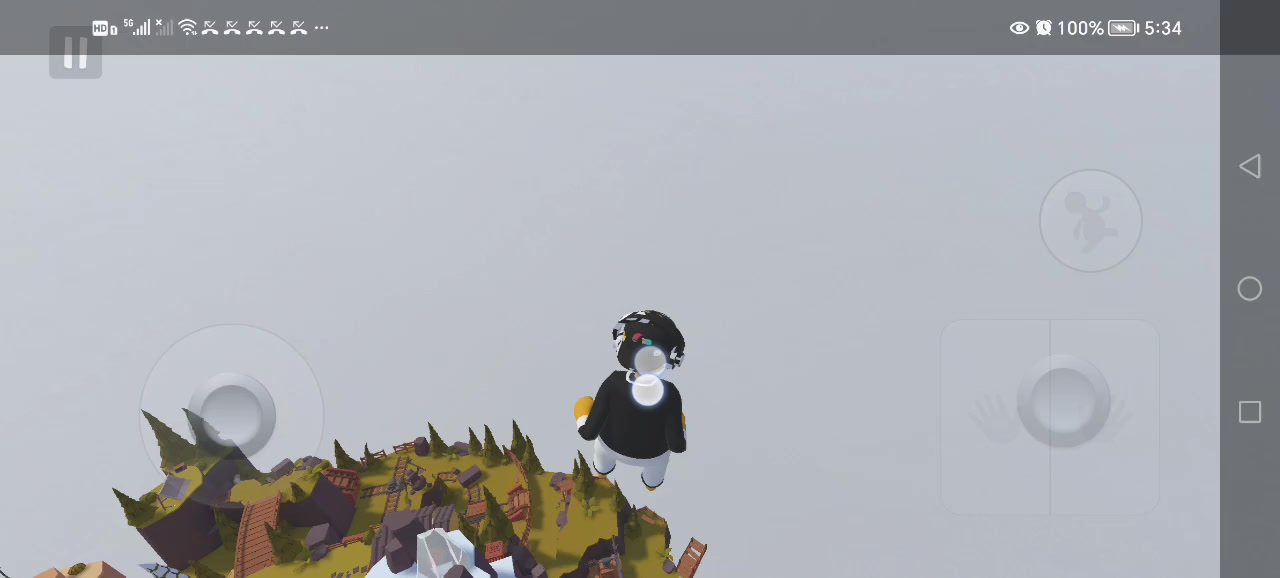Open recent apps square button

(1249, 412)
